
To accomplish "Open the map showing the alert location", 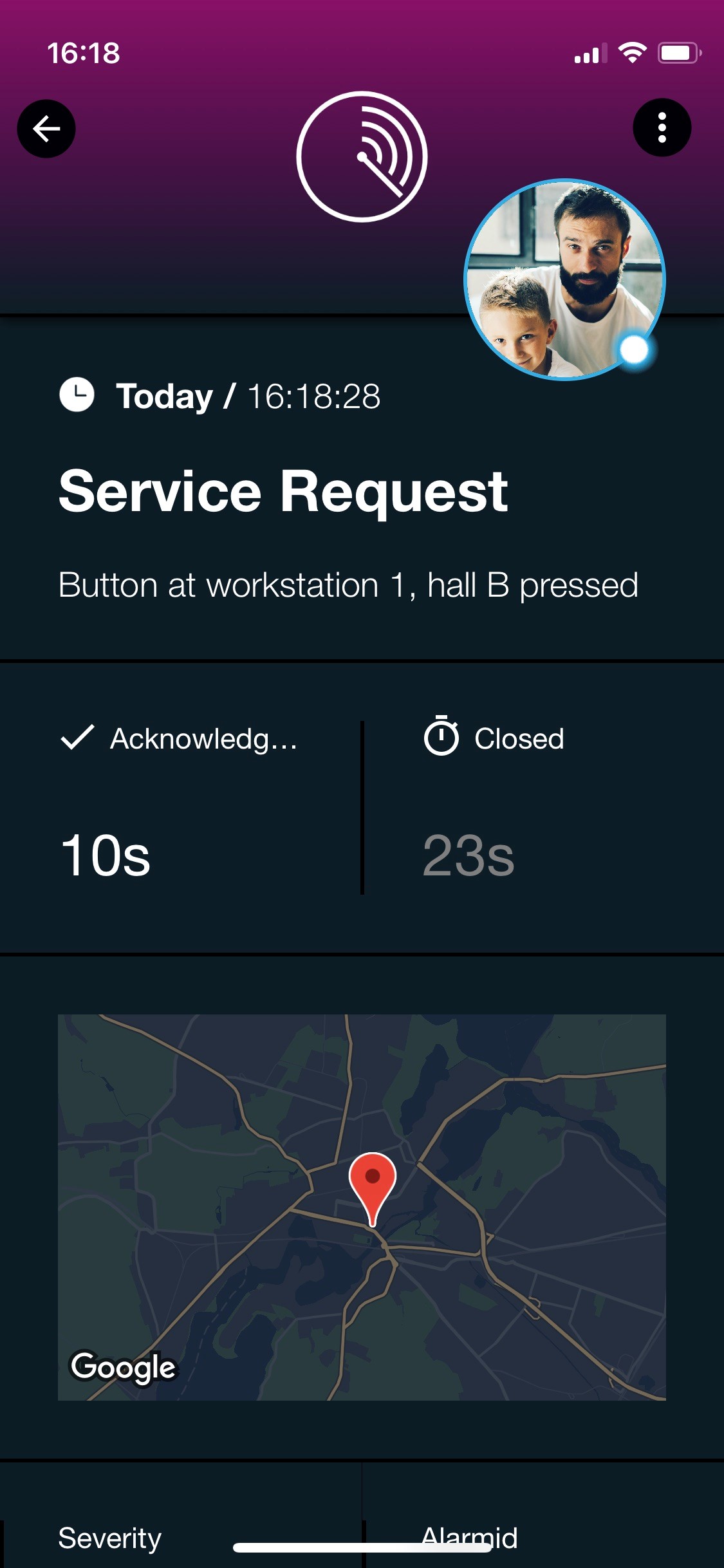I will click(362, 1208).
